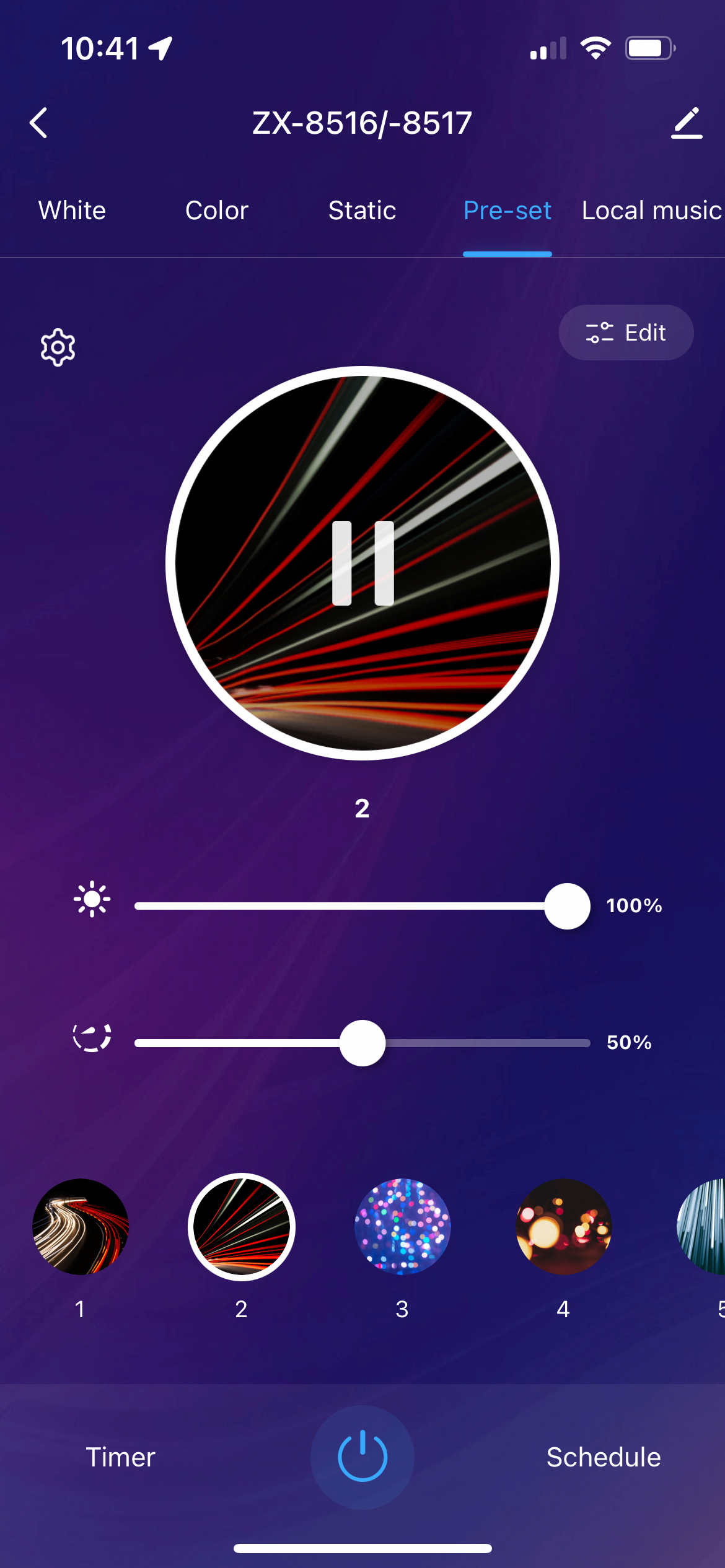Select preset scene 2

coord(242,1227)
